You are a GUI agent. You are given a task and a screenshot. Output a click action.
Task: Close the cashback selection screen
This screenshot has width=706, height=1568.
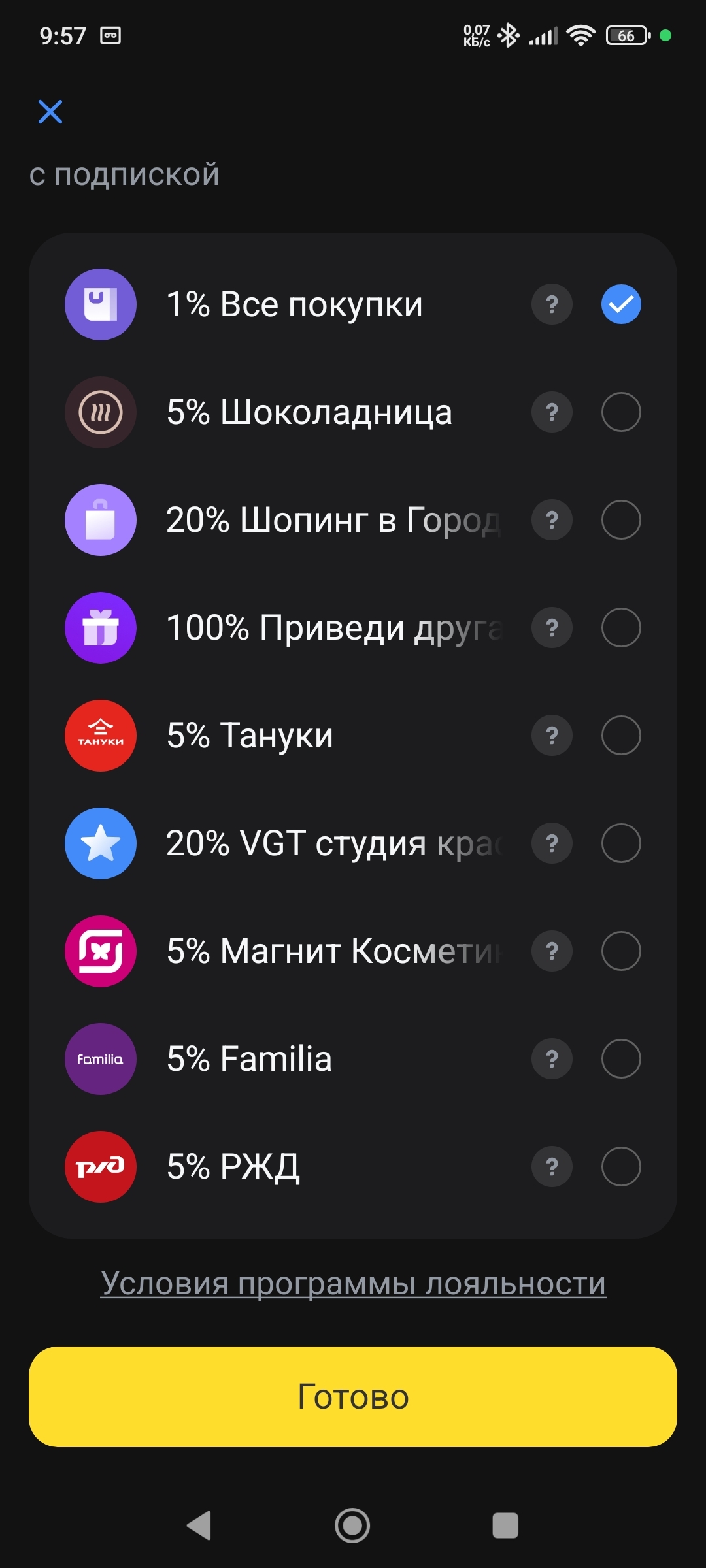(50, 112)
